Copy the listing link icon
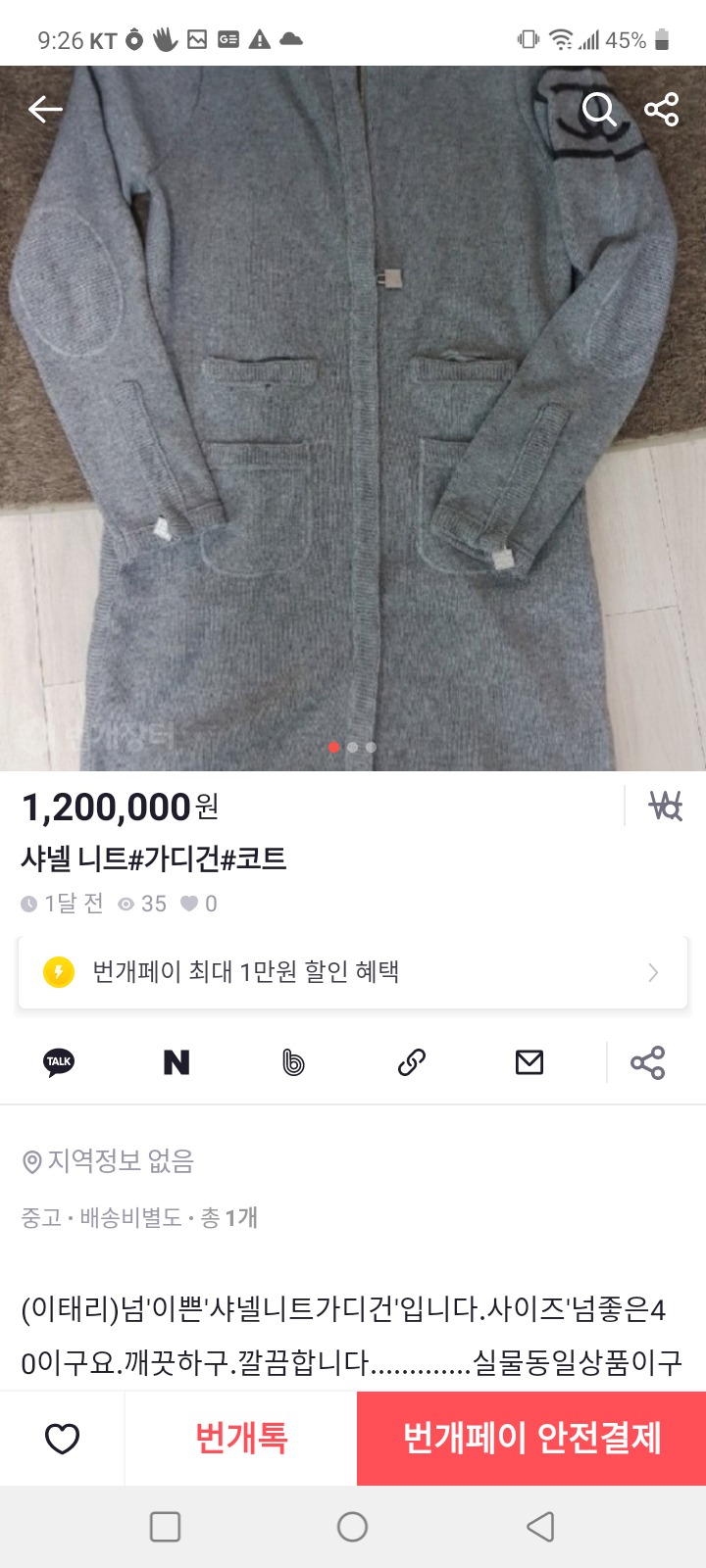 click(411, 1061)
